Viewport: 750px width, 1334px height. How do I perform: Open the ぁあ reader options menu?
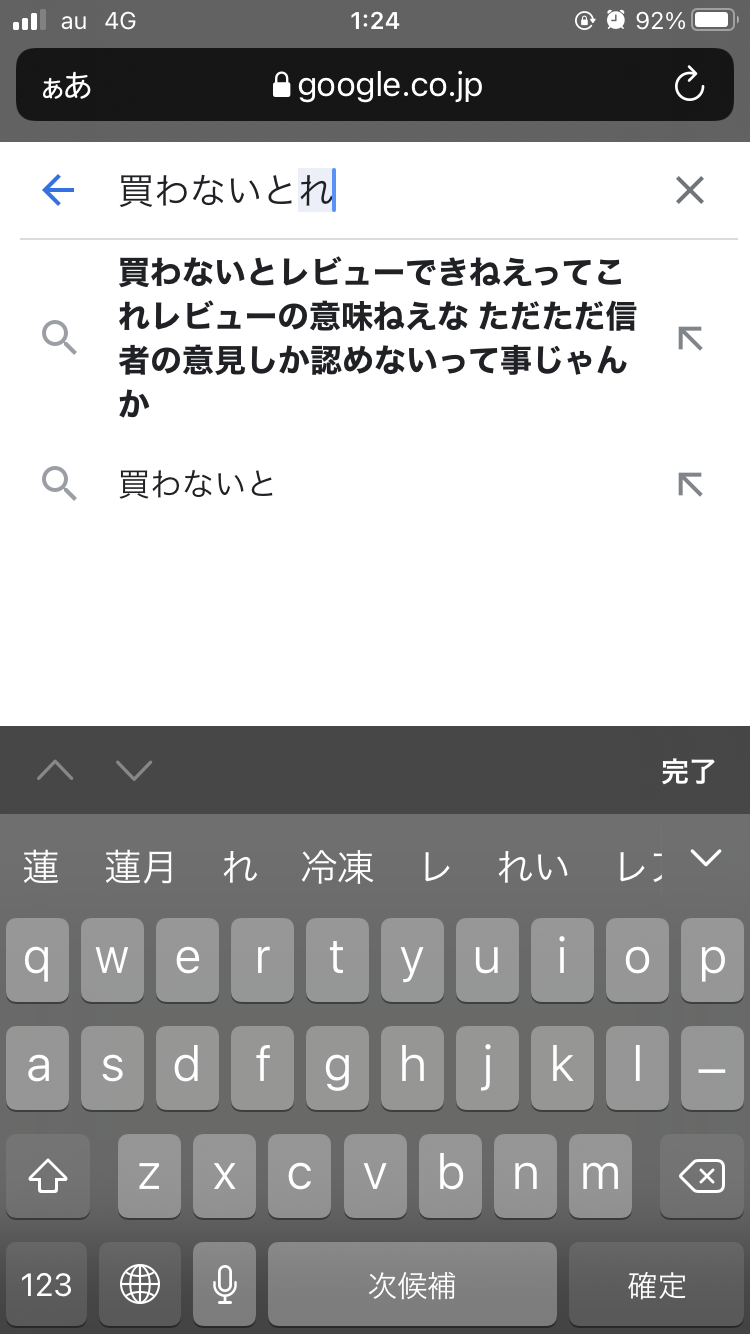66,87
